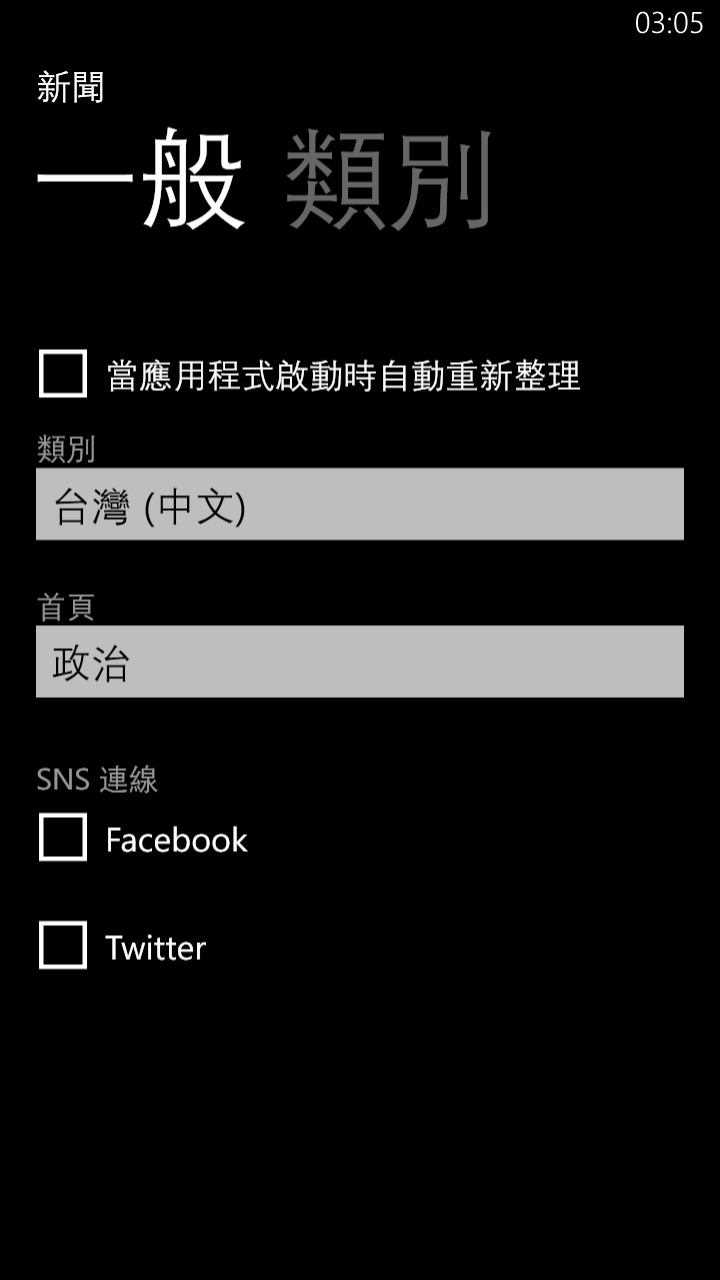The image size is (720, 1280).
Task: Open the 台灣 (中文) region picker
Action: coord(360,504)
